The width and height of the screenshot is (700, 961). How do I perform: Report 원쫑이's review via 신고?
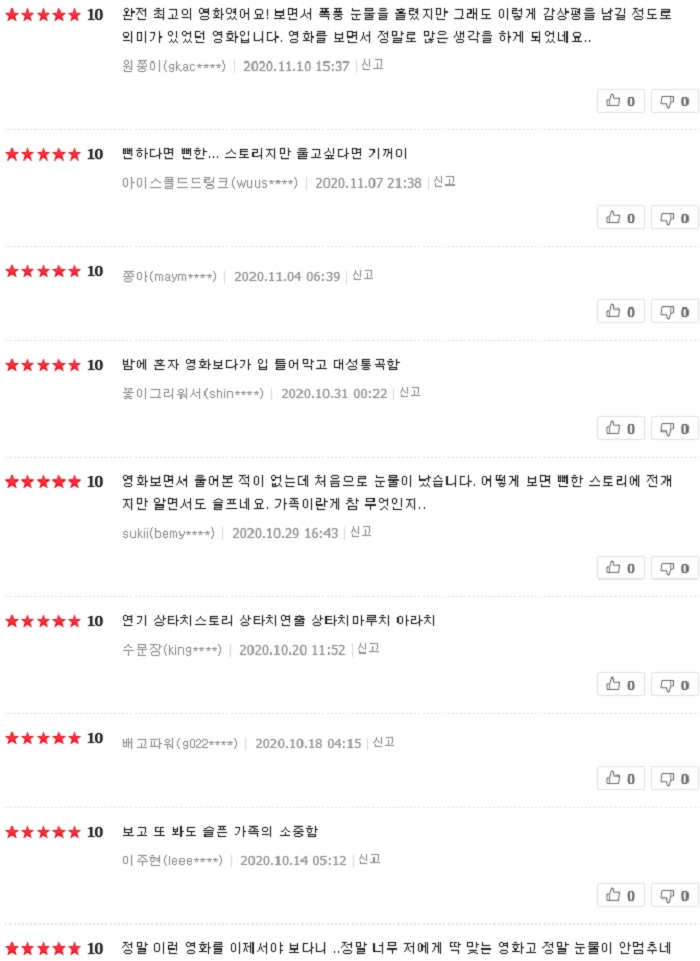pyautogui.click(x=373, y=65)
